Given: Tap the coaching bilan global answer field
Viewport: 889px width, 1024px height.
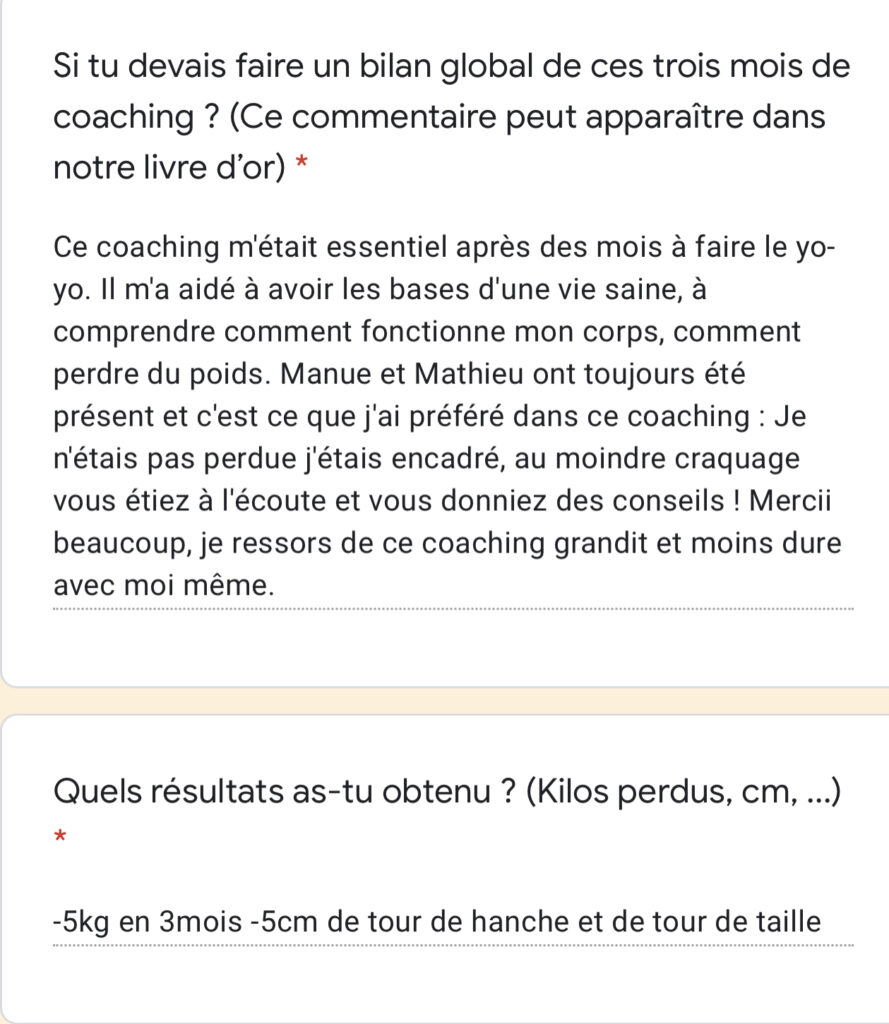Looking at the screenshot, I should [452, 416].
